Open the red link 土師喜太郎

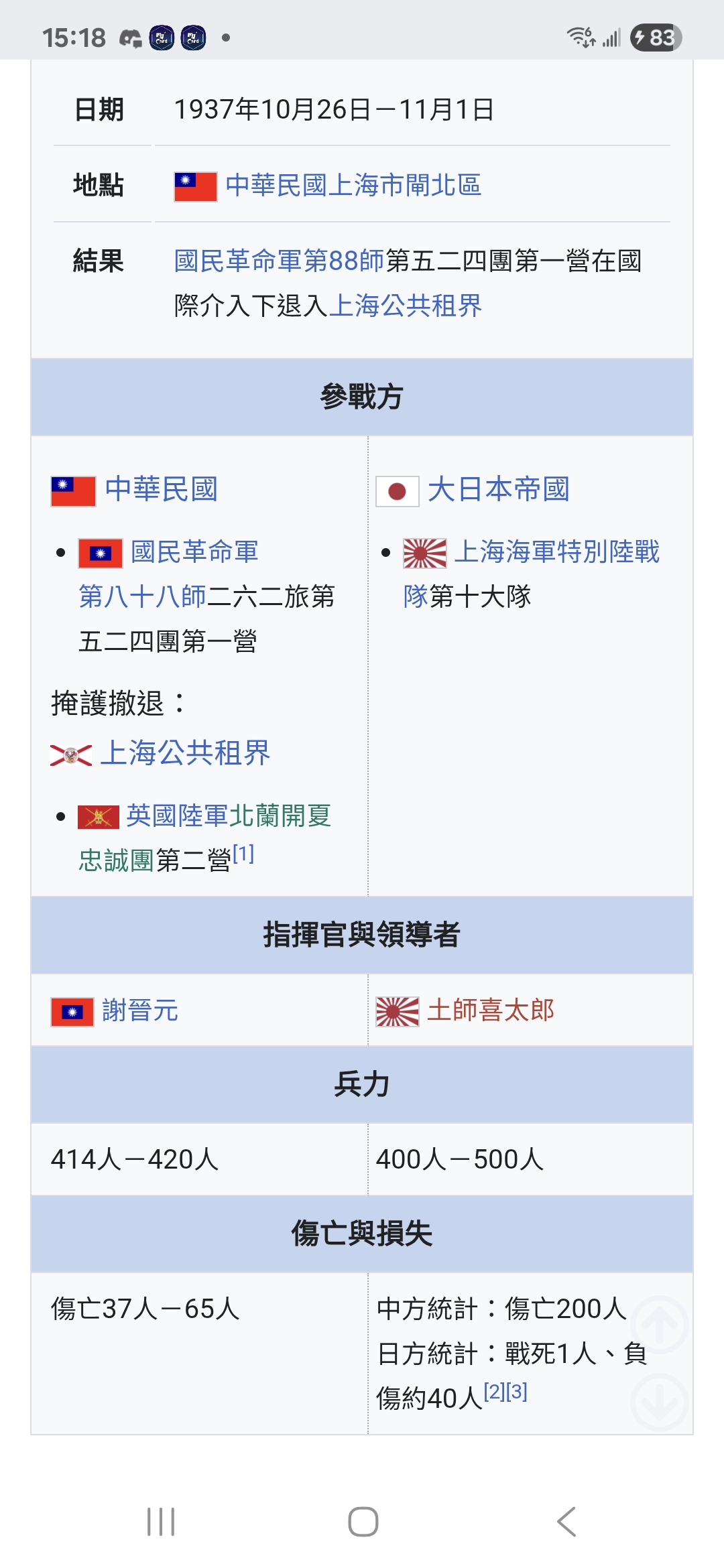pyautogui.click(x=491, y=1010)
